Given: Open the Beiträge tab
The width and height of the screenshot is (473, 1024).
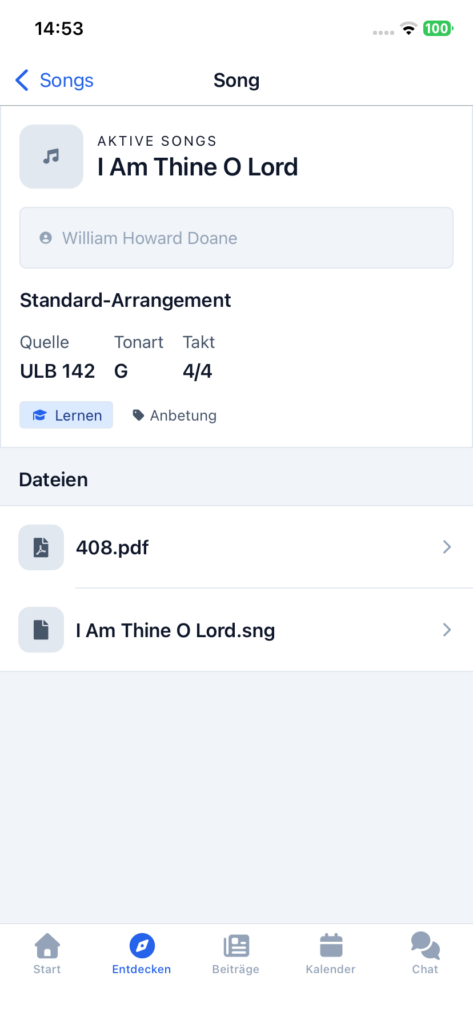Looking at the screenshot, I should pos(236,954).
